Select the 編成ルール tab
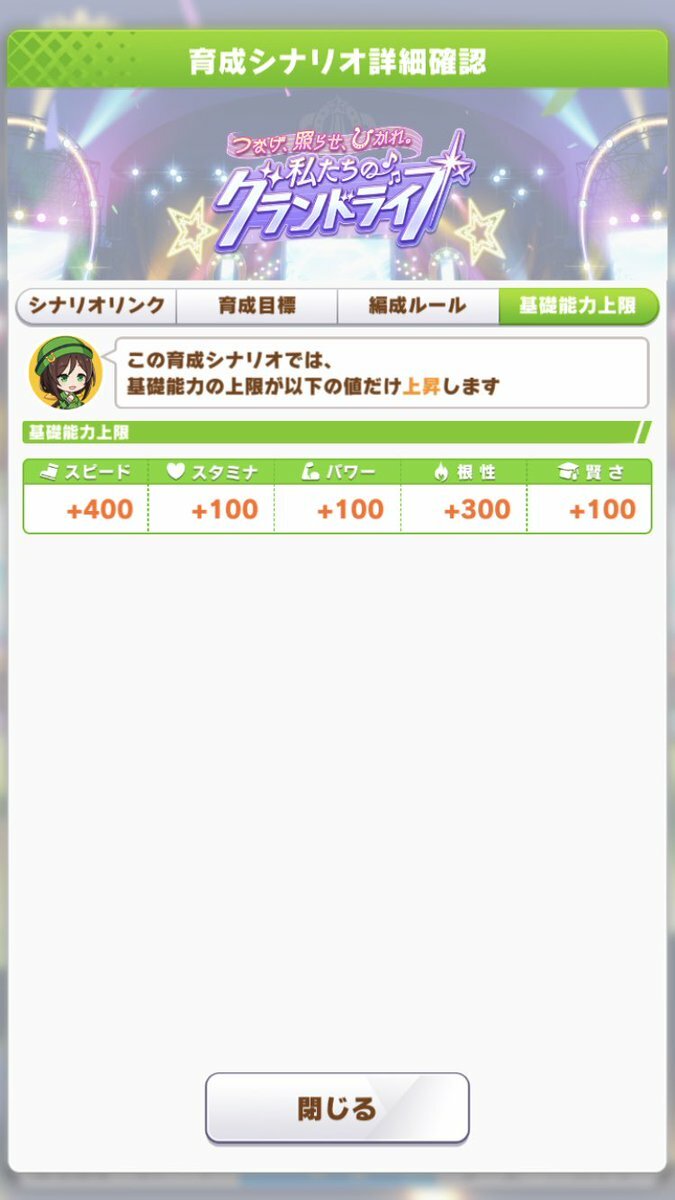Image resolution: width=675 pixels, height=1200 pixels. point(417,306)
